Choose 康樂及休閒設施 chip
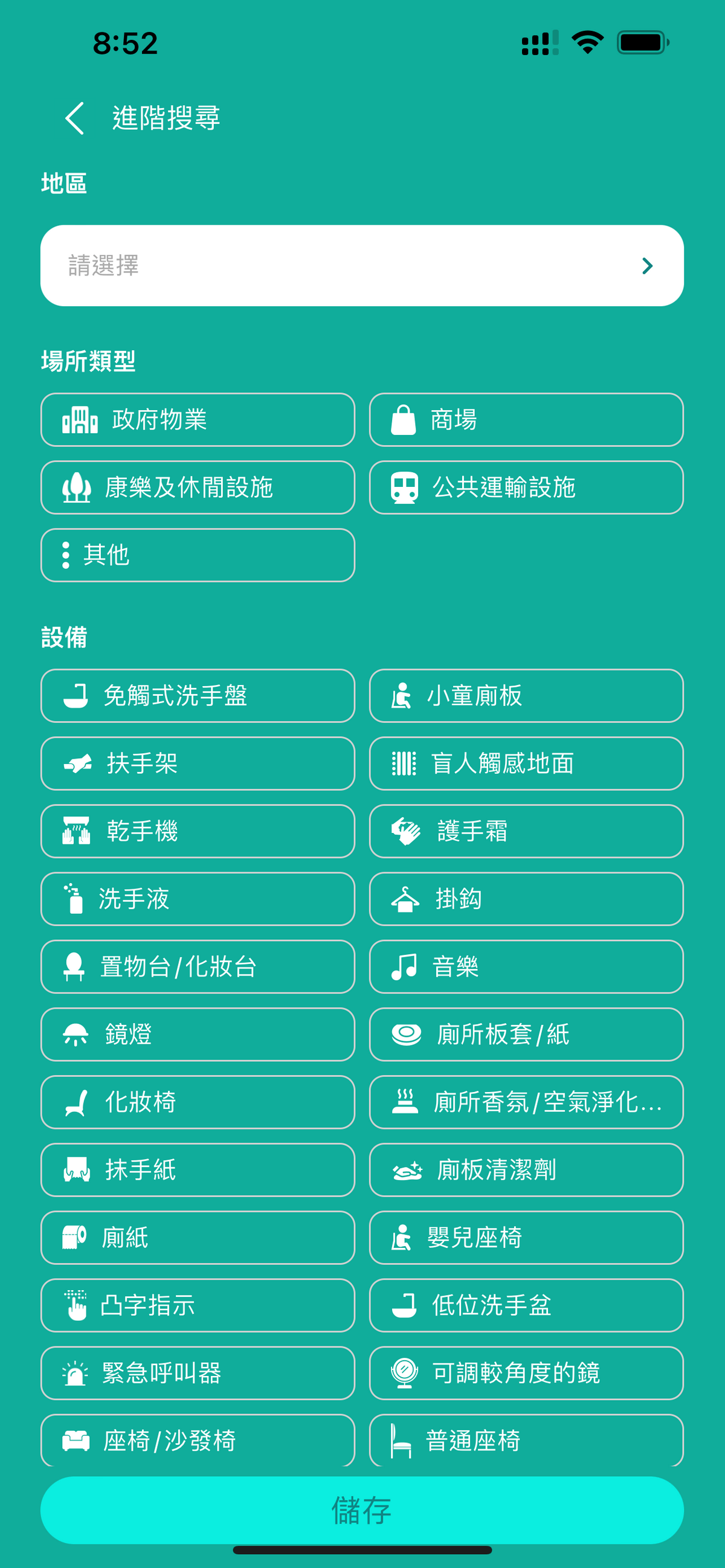The height and width of the screenshot is (1568, 725). [198, 487]
